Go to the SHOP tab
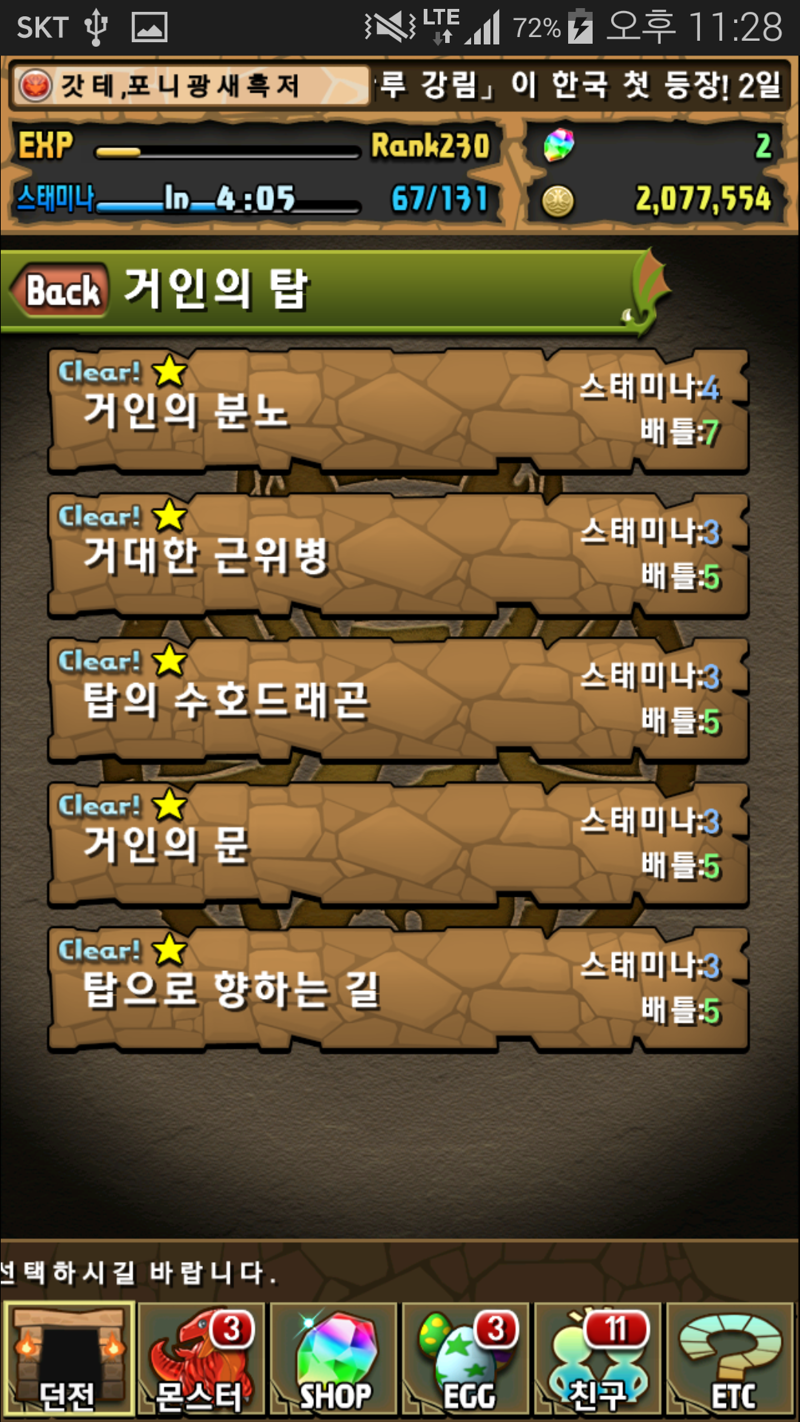Image resolution: width=800 pixels, height=1422 pixels. 334,1358
